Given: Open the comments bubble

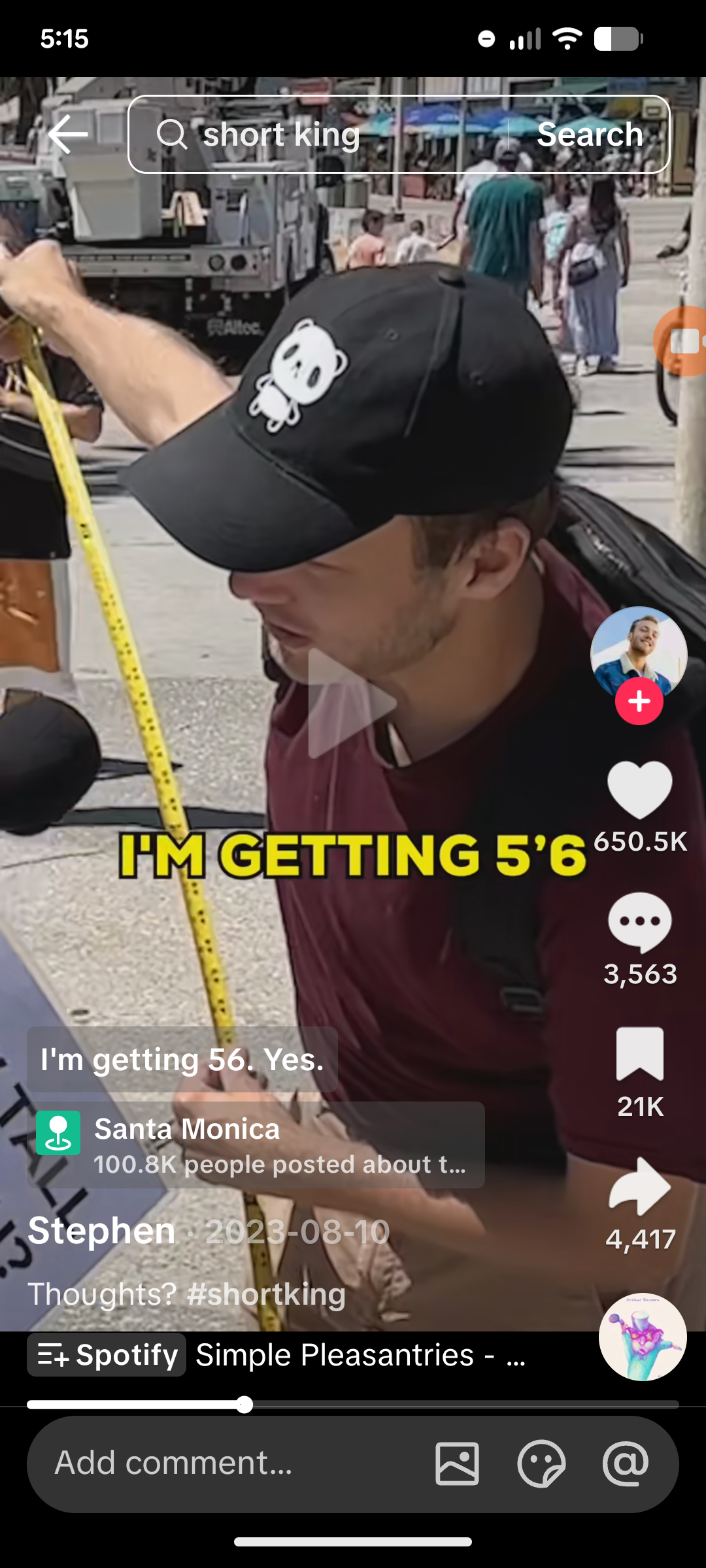Looking at the screenshot, I should 639,923.
